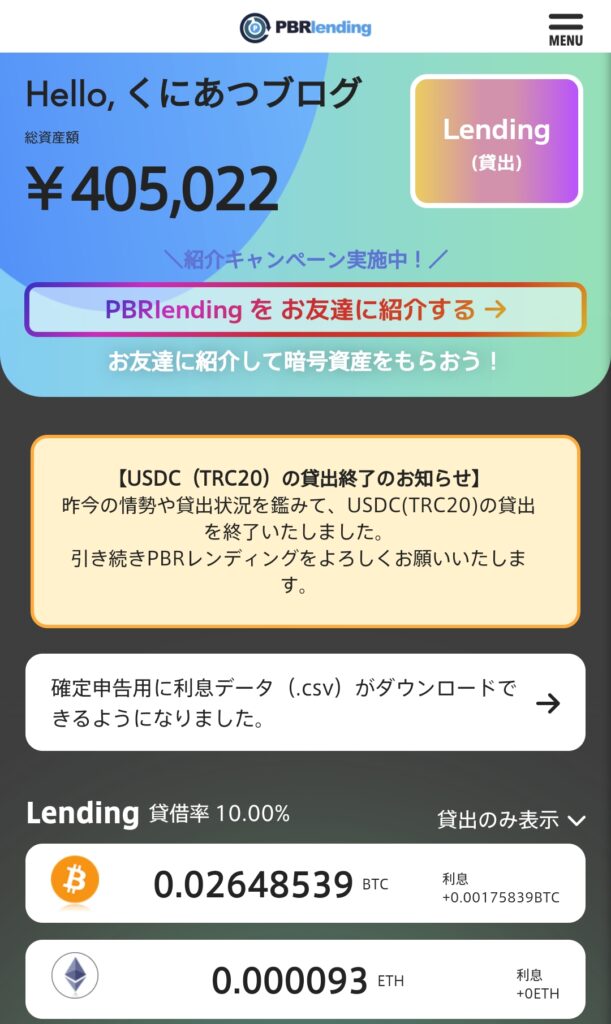This screenshot has width=611, height=1024.
Task: Tap the Lending (貸出) button
Action: pyautogui.click(x=496, y=141)
